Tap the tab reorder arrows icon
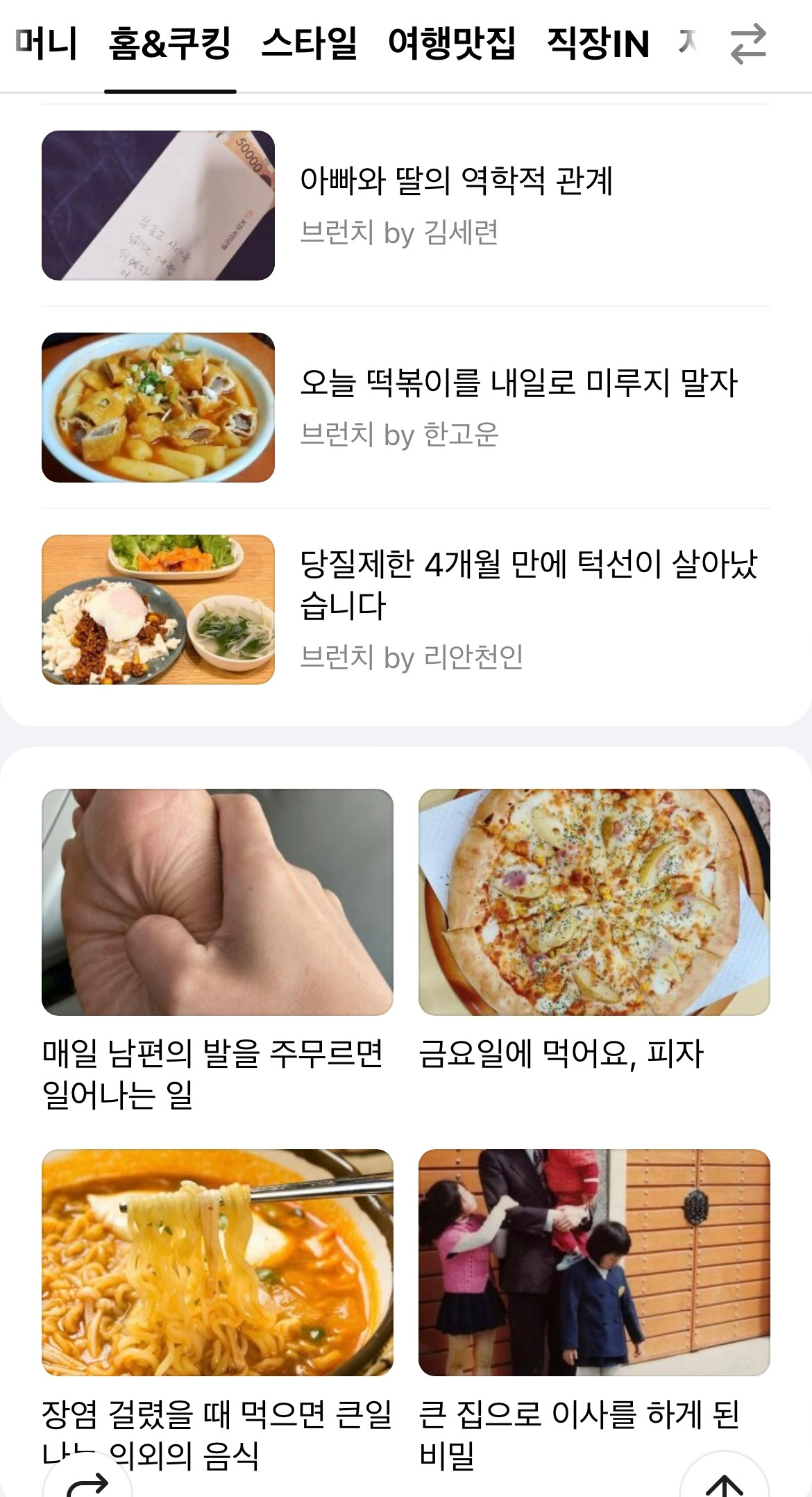The image size is (812, 1497). pos(748,44)
